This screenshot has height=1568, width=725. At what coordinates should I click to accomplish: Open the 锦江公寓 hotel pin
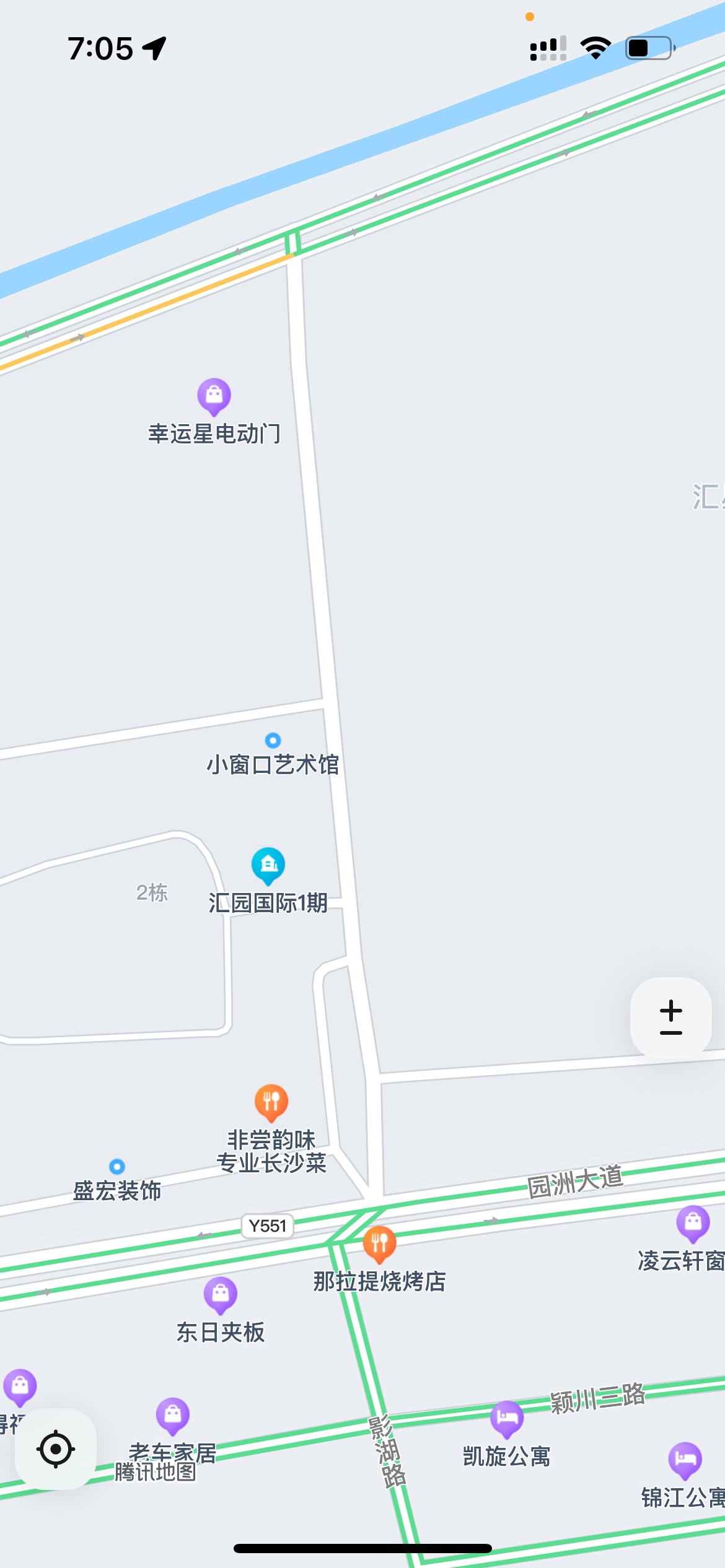pos(685,1460)
